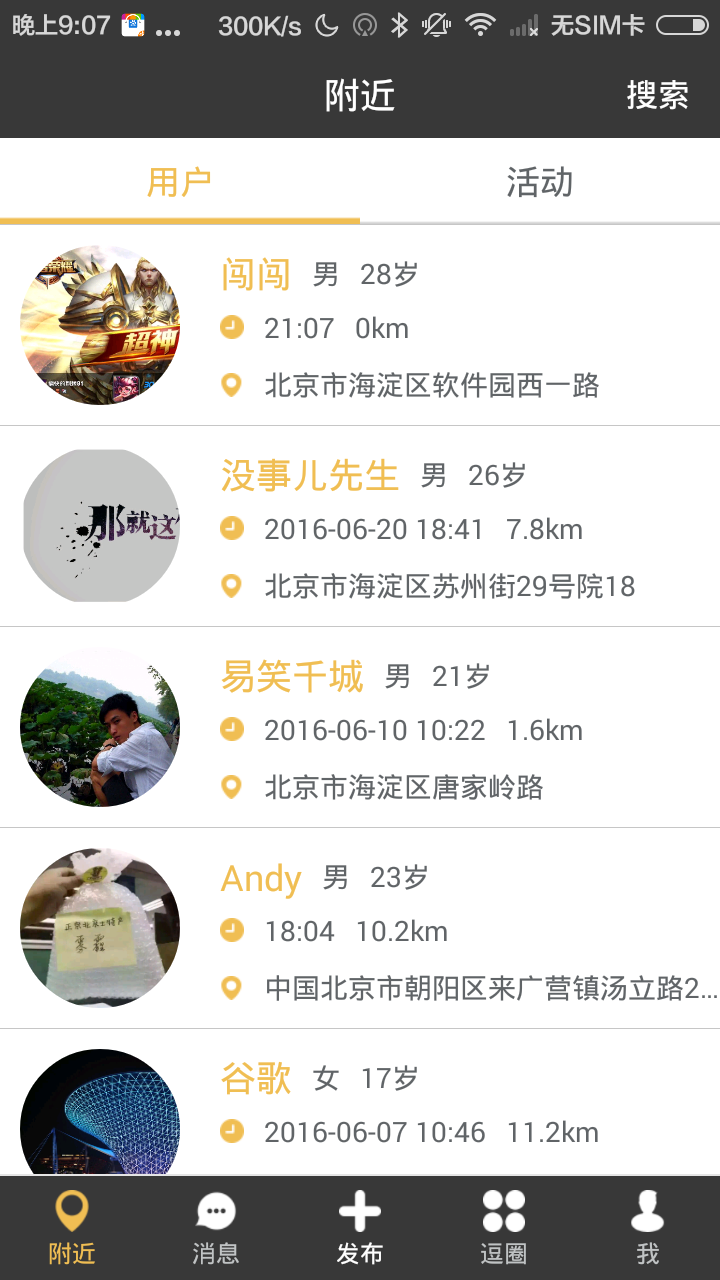Open 搜索 in the top bar
This screenshot has width=720, height=1280.
(657, 96)
